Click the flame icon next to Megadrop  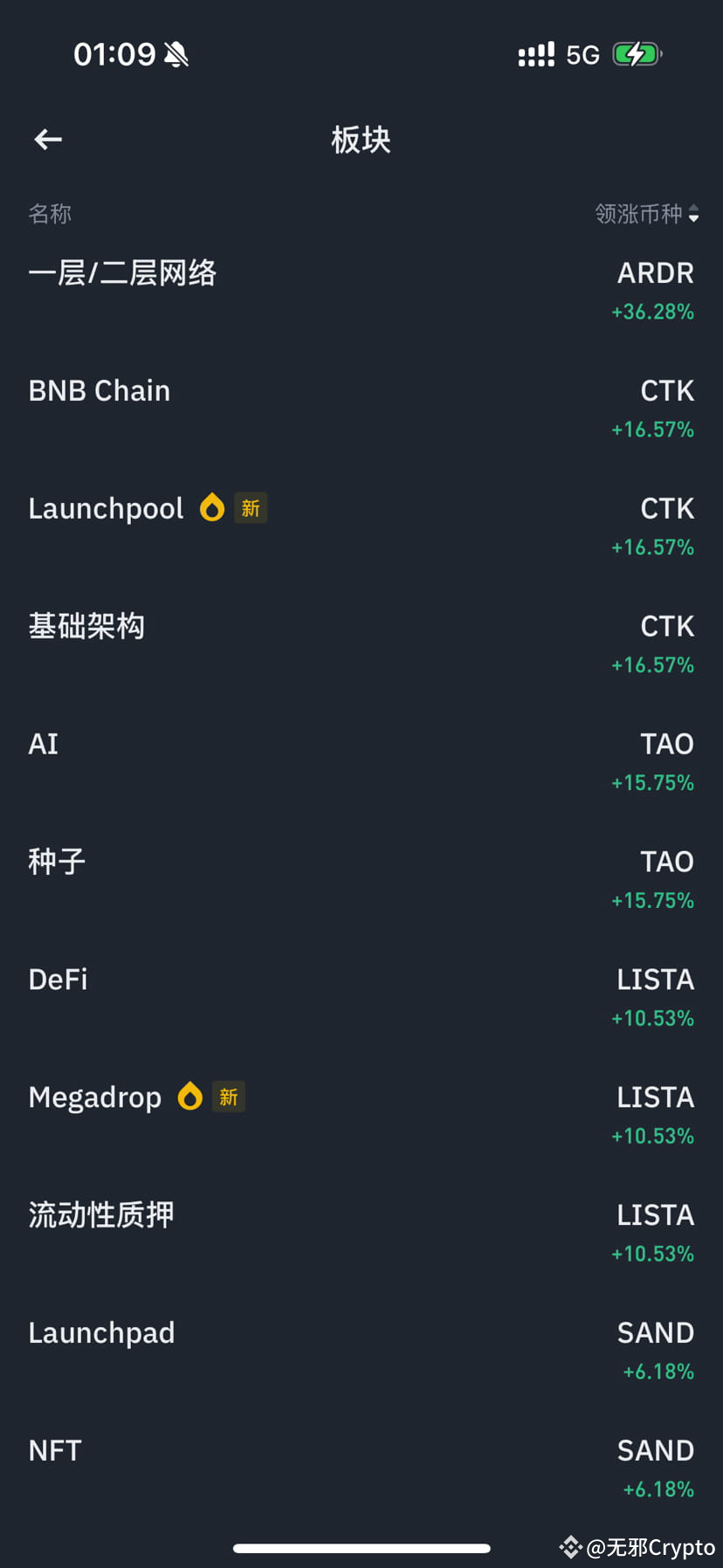(x=189, y=1097)
